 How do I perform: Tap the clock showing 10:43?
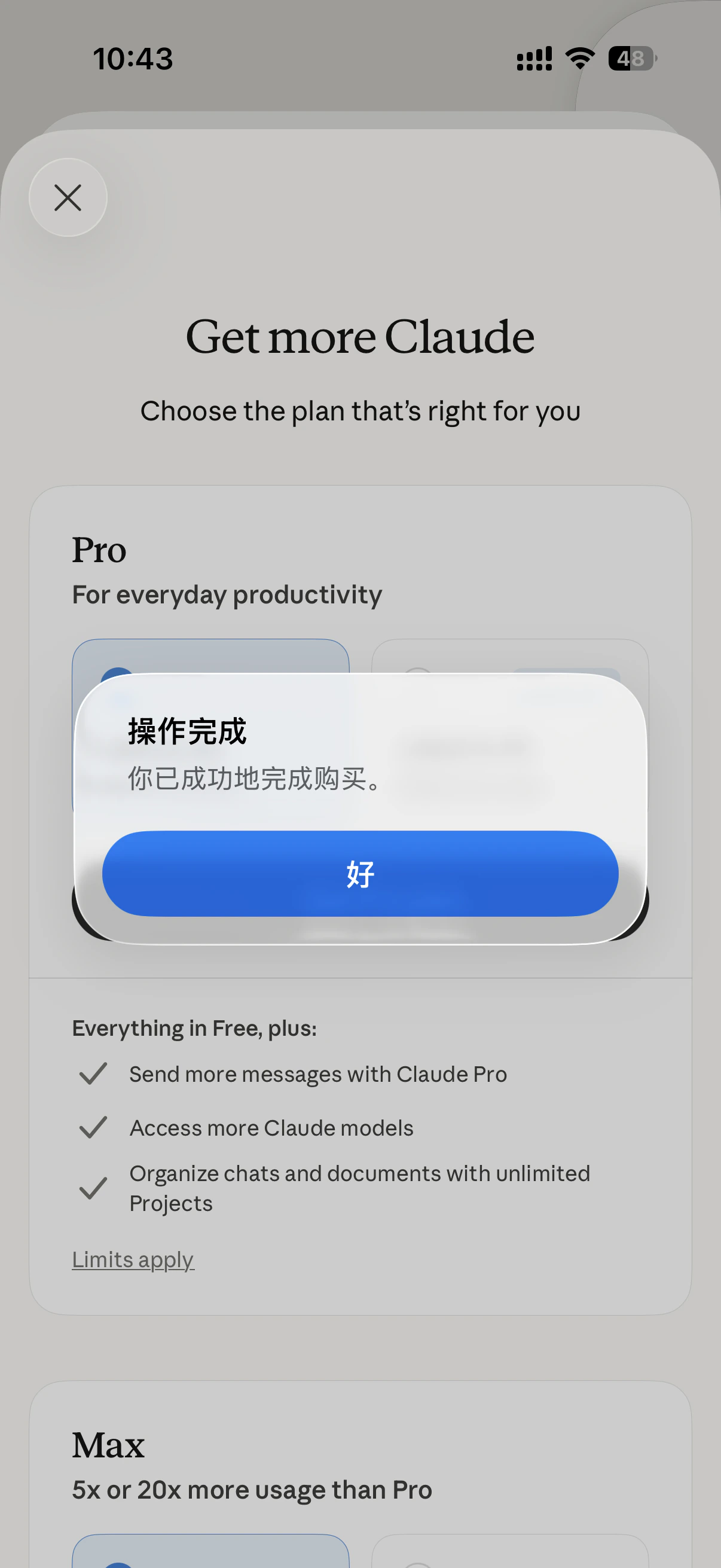133,58
